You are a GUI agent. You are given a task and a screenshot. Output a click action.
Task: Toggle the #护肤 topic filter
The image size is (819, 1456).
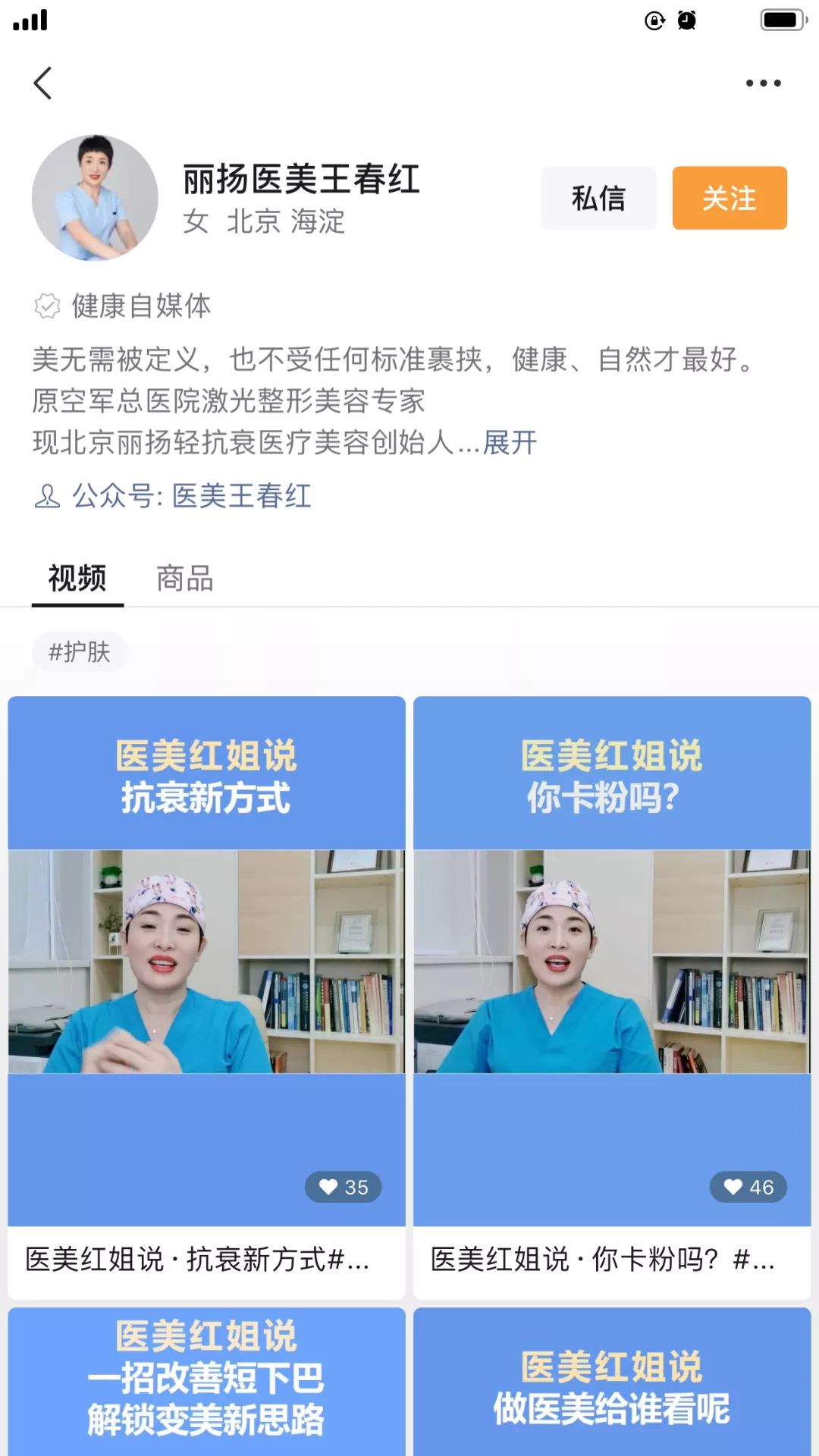pyautogui.click(x=80, y=651)
